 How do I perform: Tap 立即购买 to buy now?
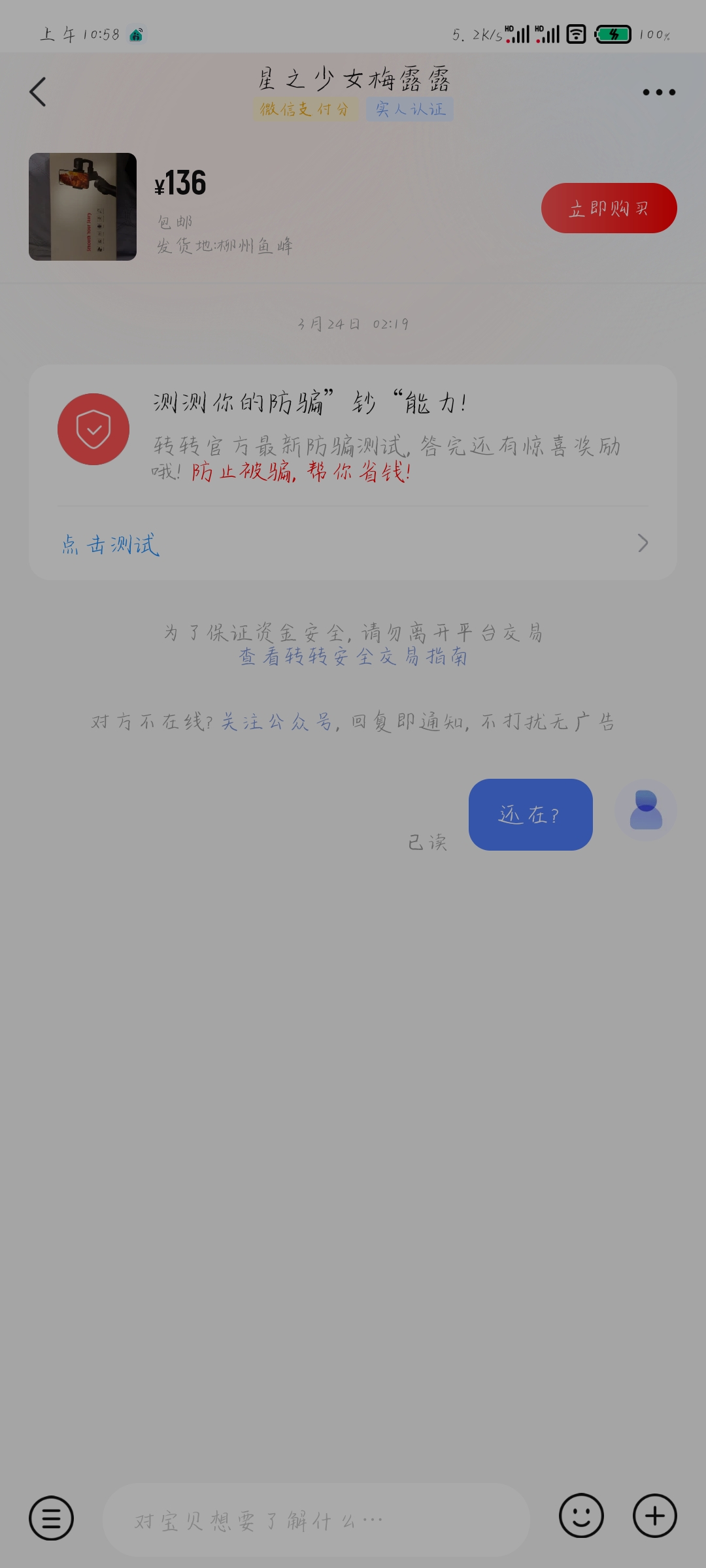[609, 208]
